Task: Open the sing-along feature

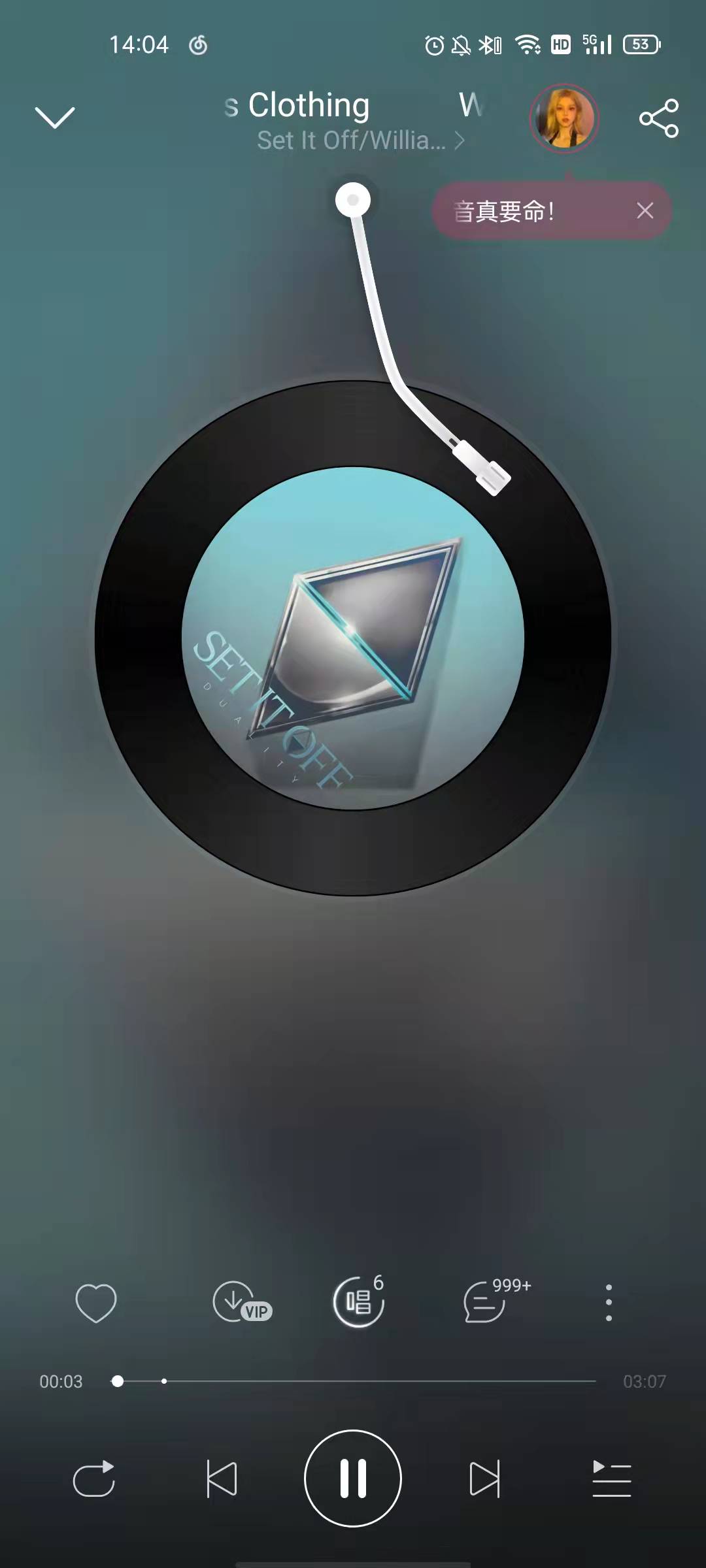Action: click(358, 1303)
